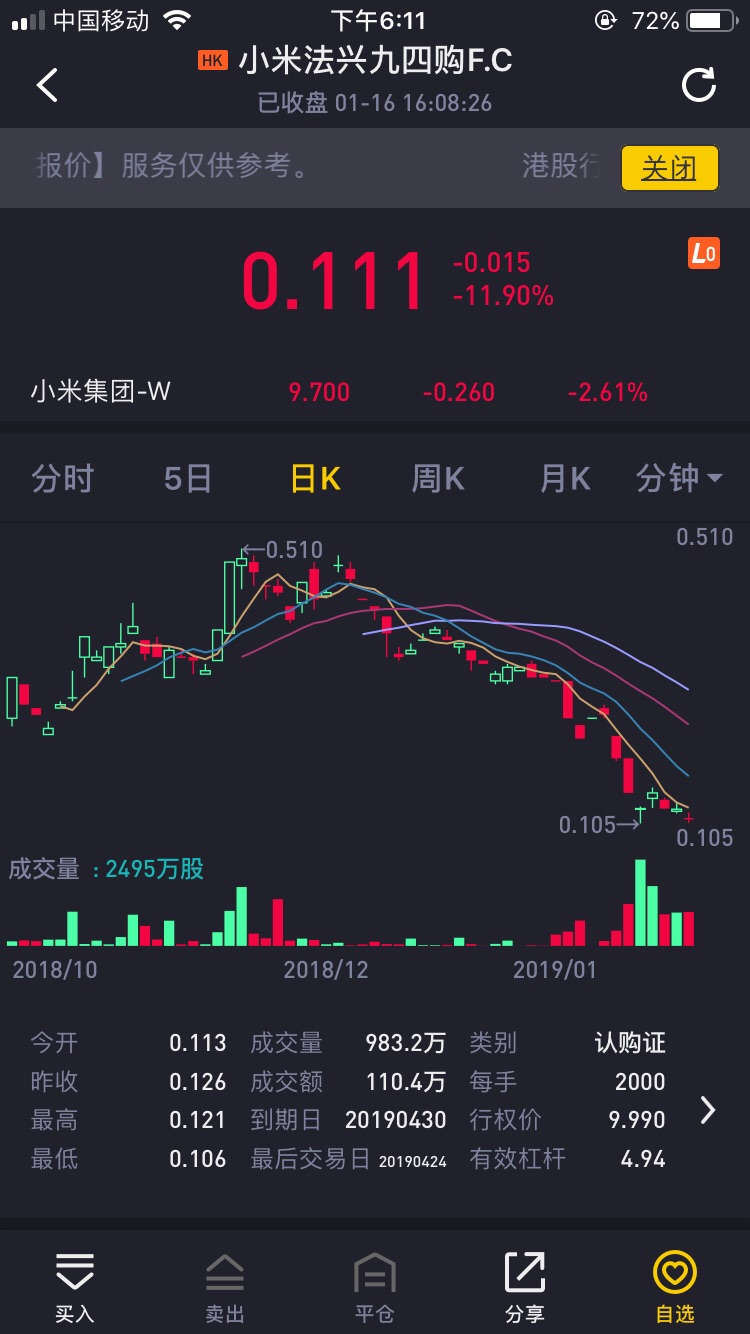Go back using the top-left arrow
This screenshot has height=1334, width=750.
[47, 85]
